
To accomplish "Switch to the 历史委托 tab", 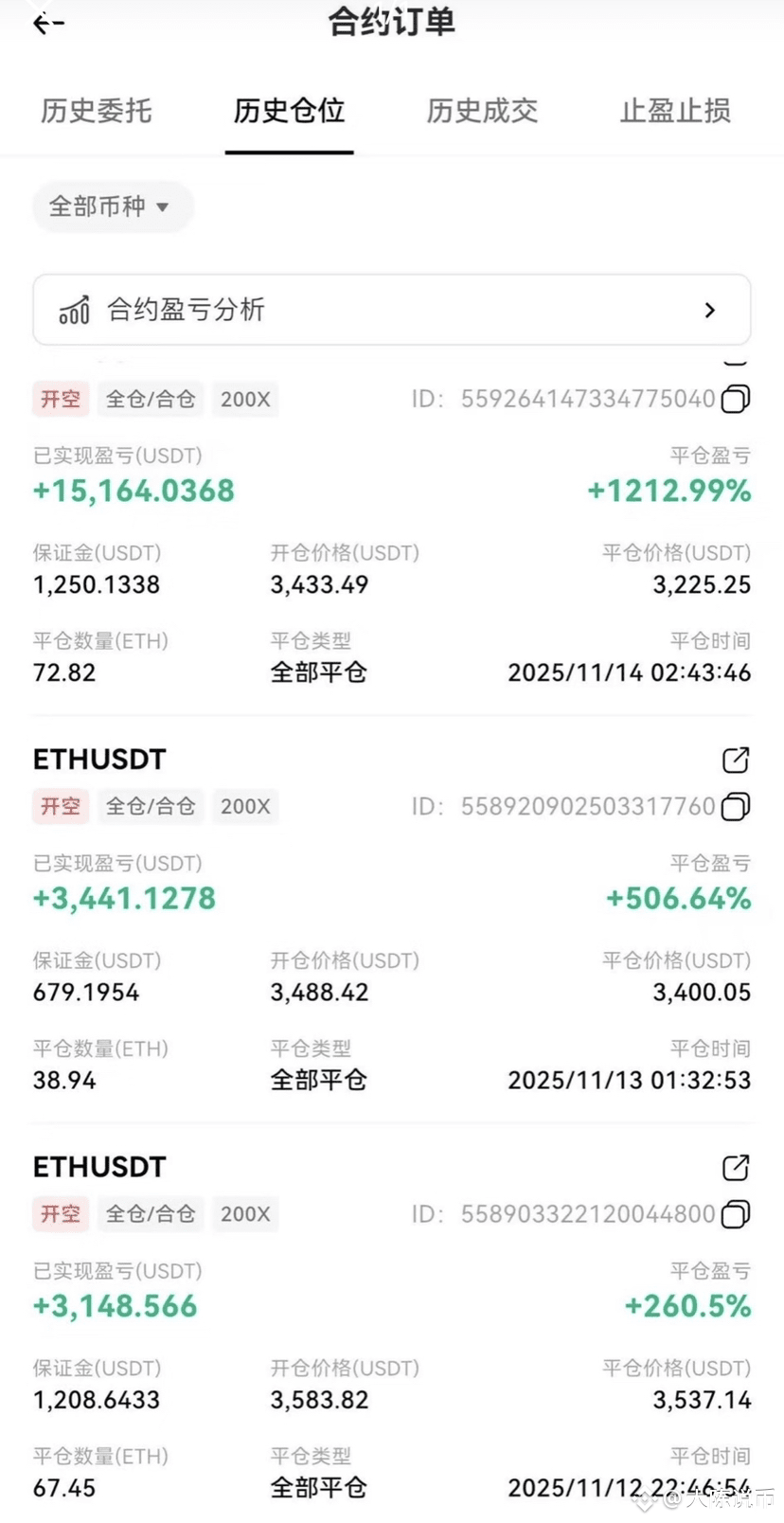I will click(x=96, y=111).
